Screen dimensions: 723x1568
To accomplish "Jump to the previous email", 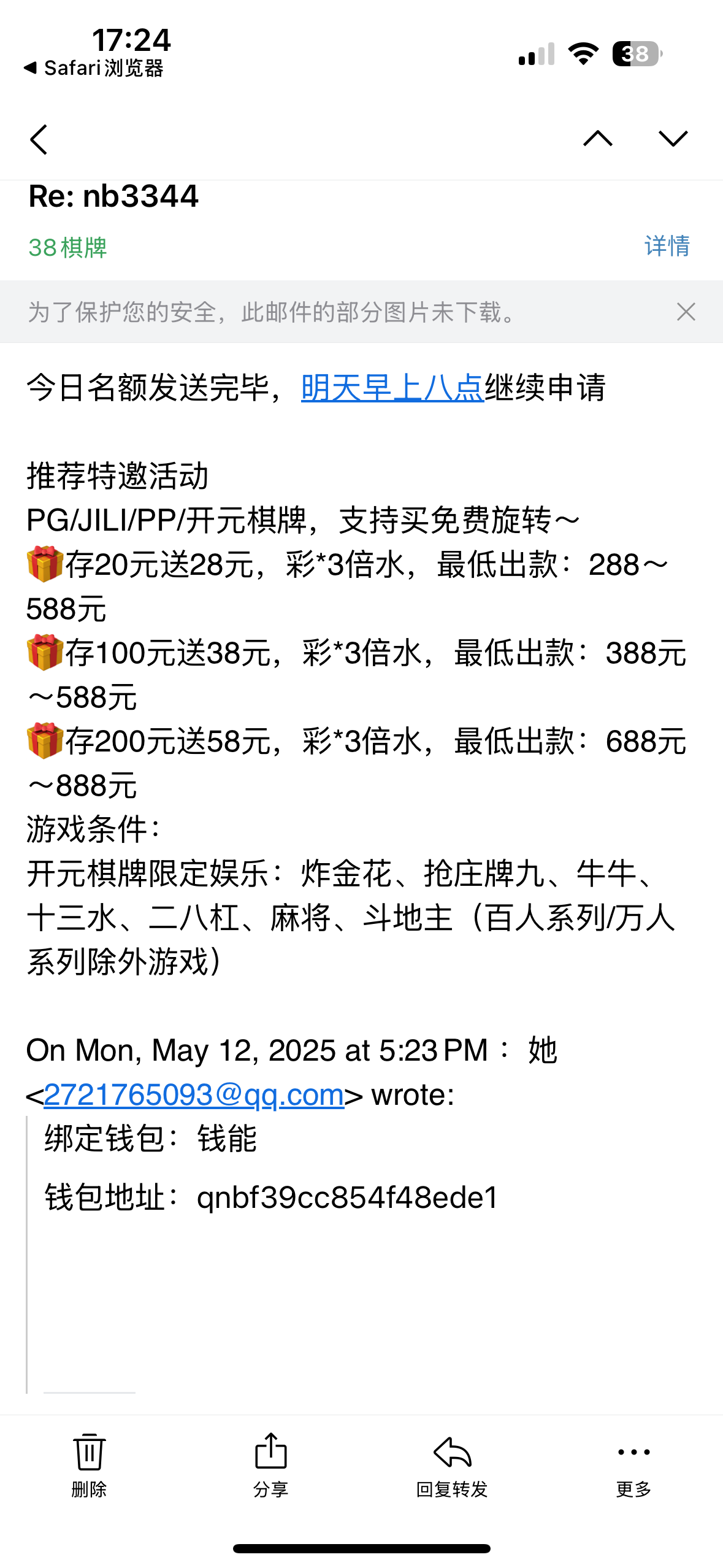I will click(597, 139).
